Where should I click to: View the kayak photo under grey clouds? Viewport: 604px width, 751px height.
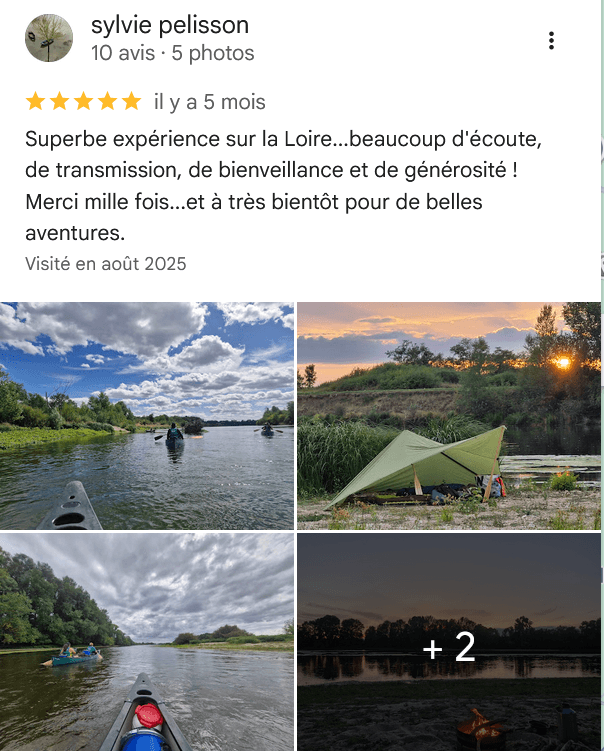click(x=147, y=642)
